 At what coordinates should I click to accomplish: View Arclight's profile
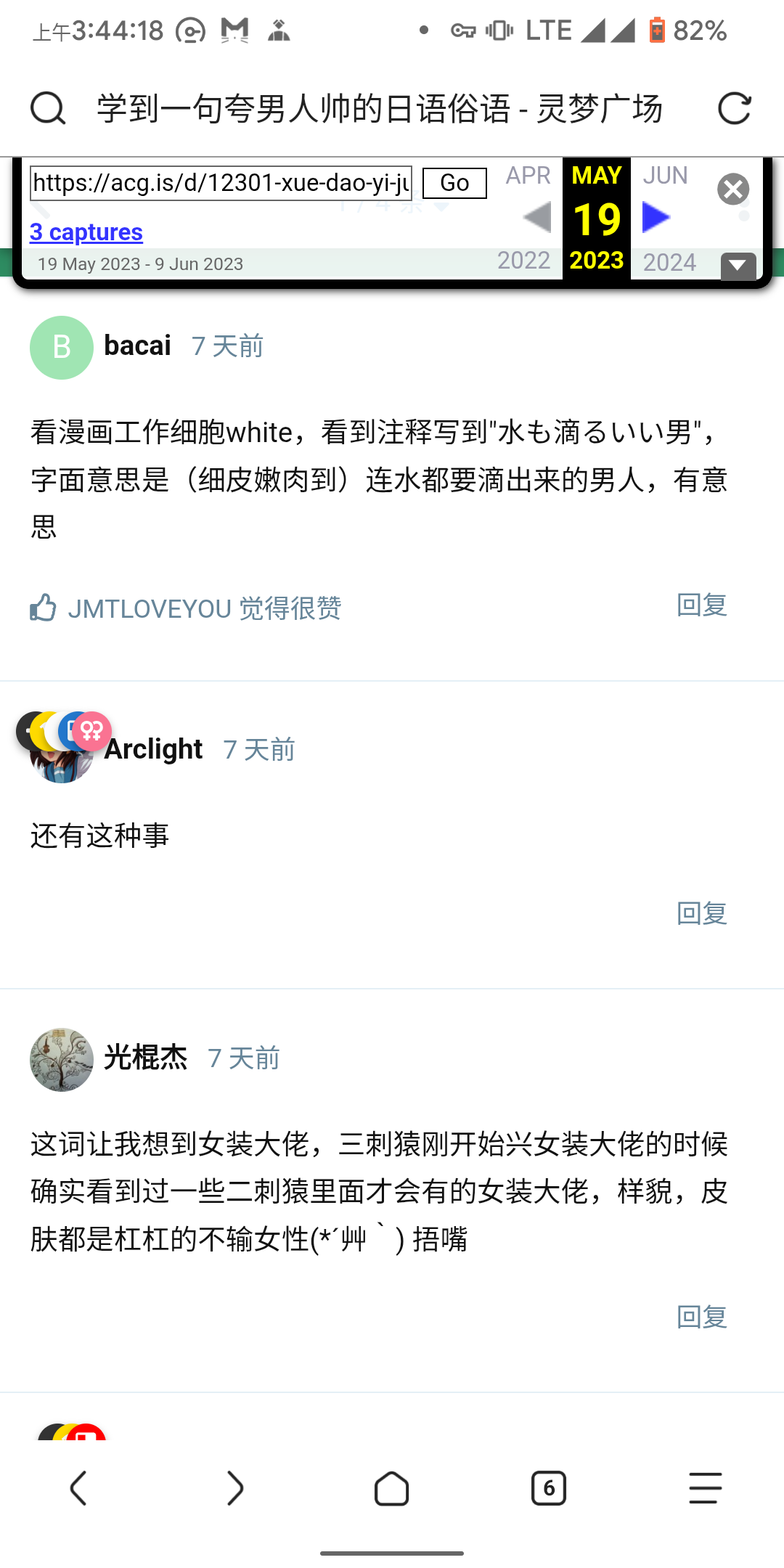tap(153, 749)
